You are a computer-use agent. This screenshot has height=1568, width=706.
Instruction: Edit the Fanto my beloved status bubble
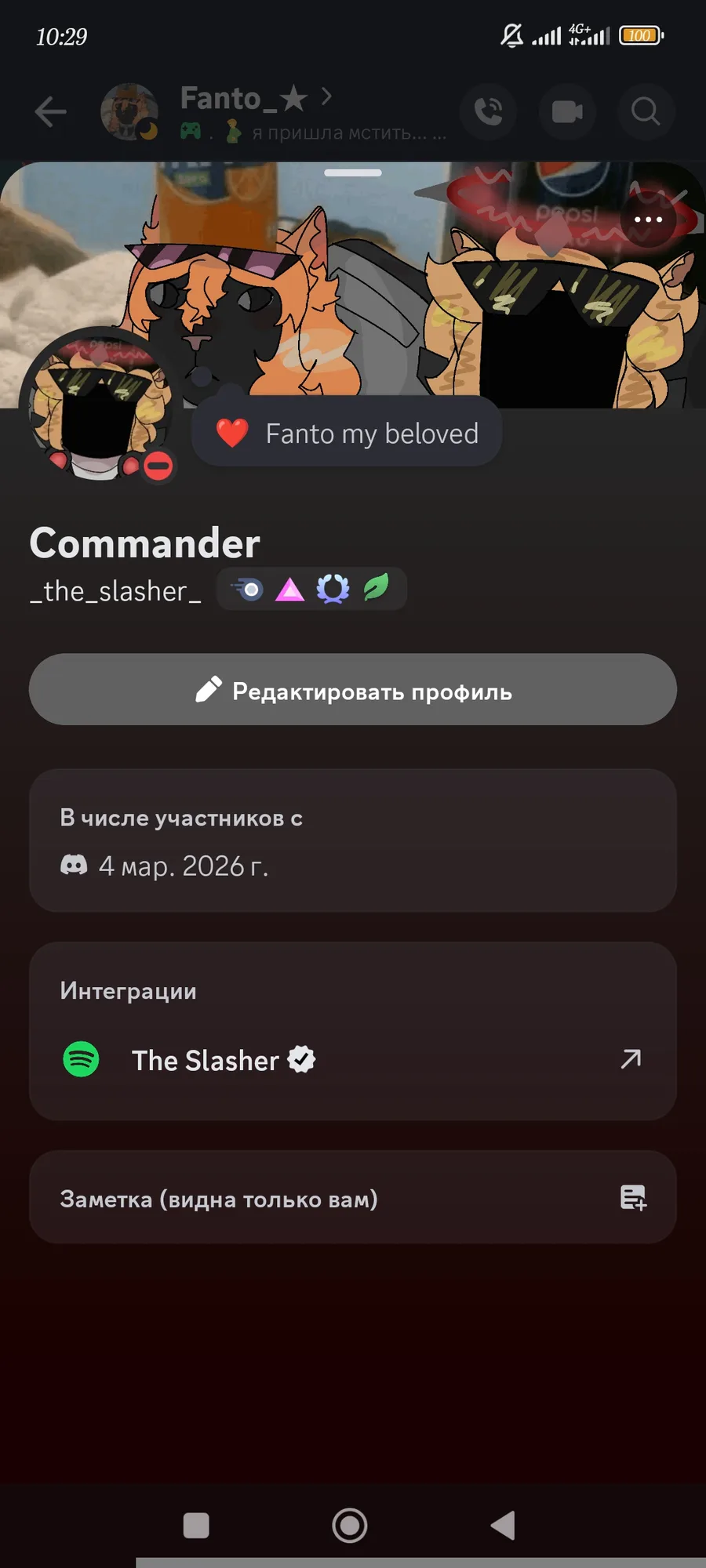point(347,433)
